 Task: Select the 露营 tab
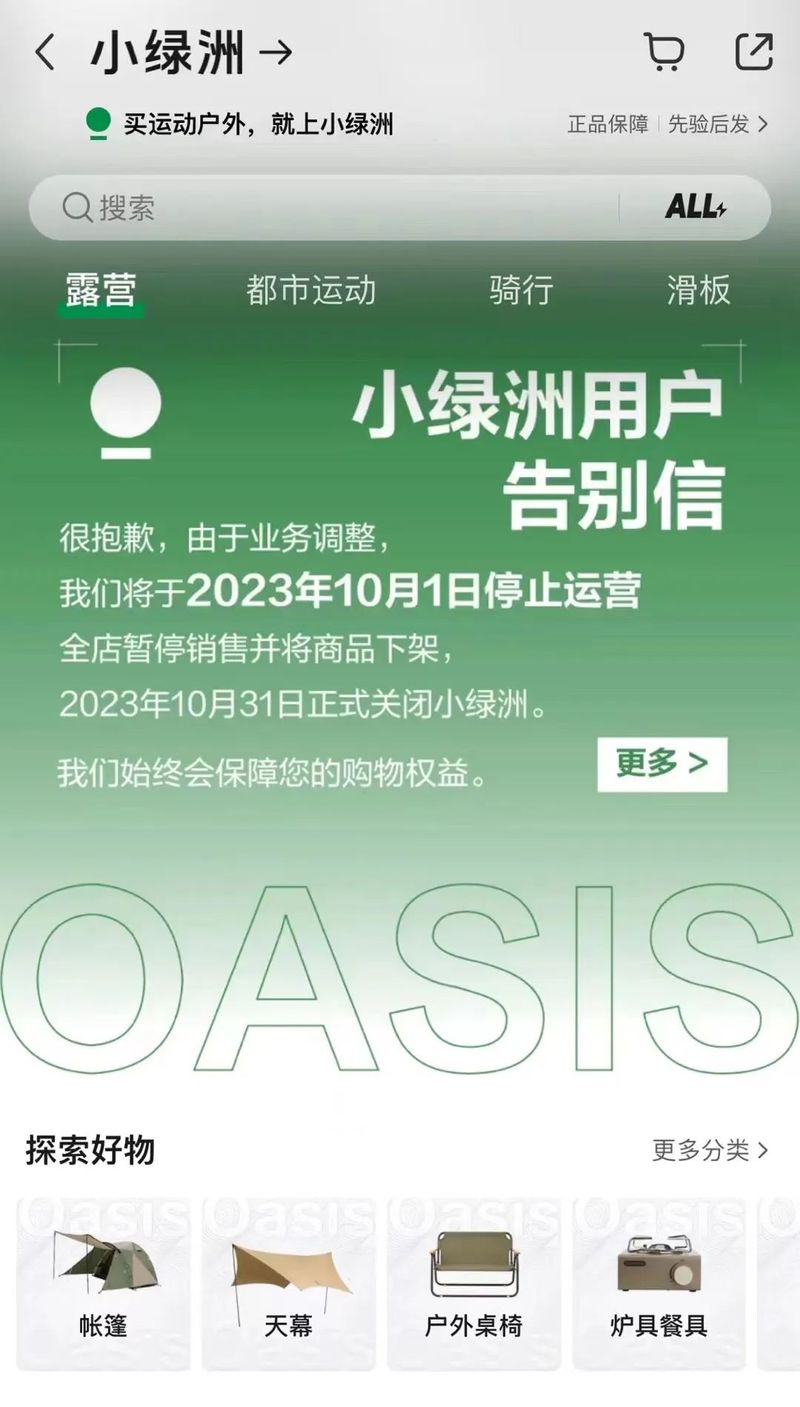click(100, 290)
